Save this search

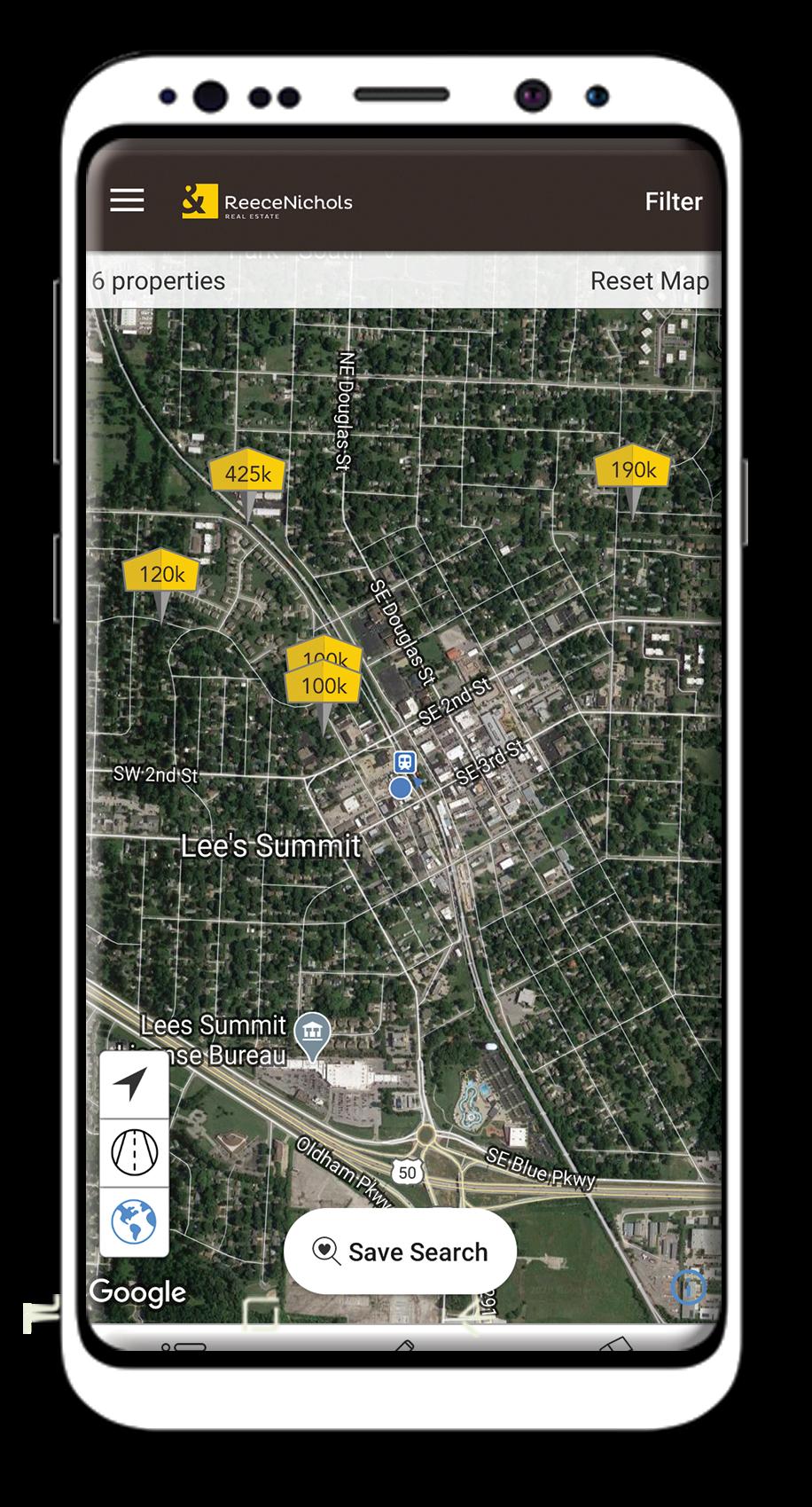coord(400,1252)
